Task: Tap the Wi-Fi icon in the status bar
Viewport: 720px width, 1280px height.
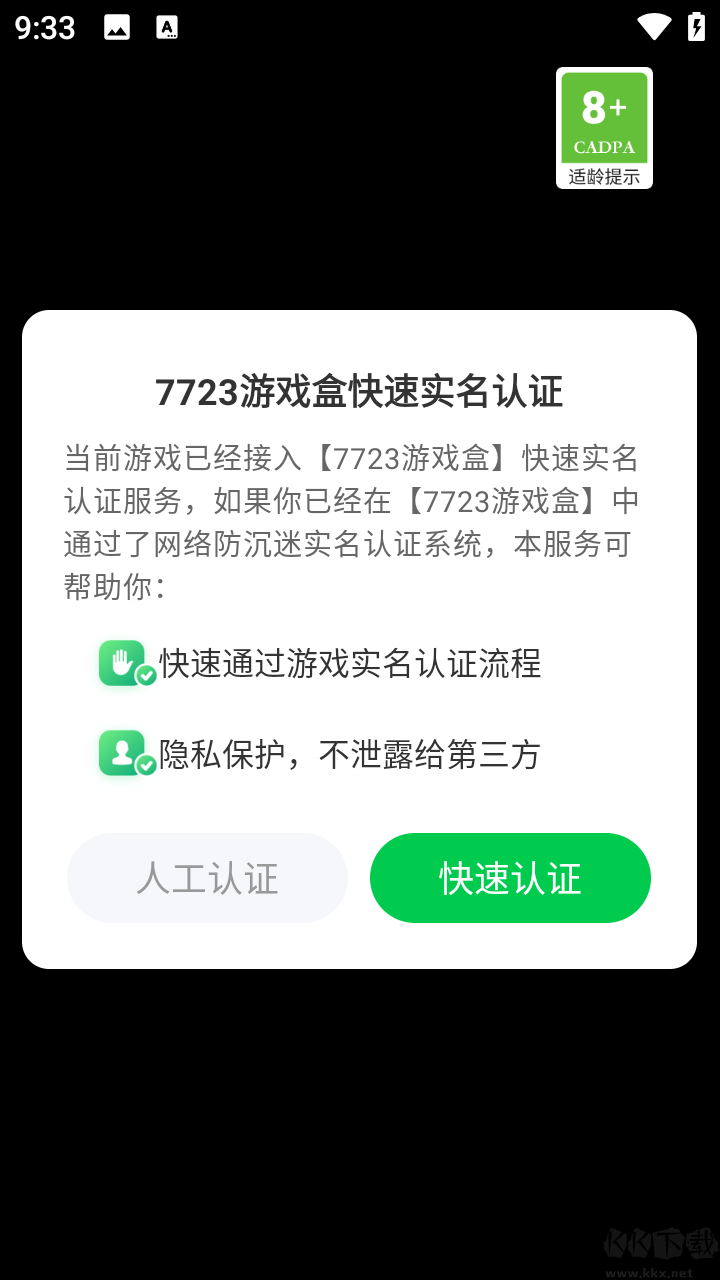Action: tap(655, 27)
